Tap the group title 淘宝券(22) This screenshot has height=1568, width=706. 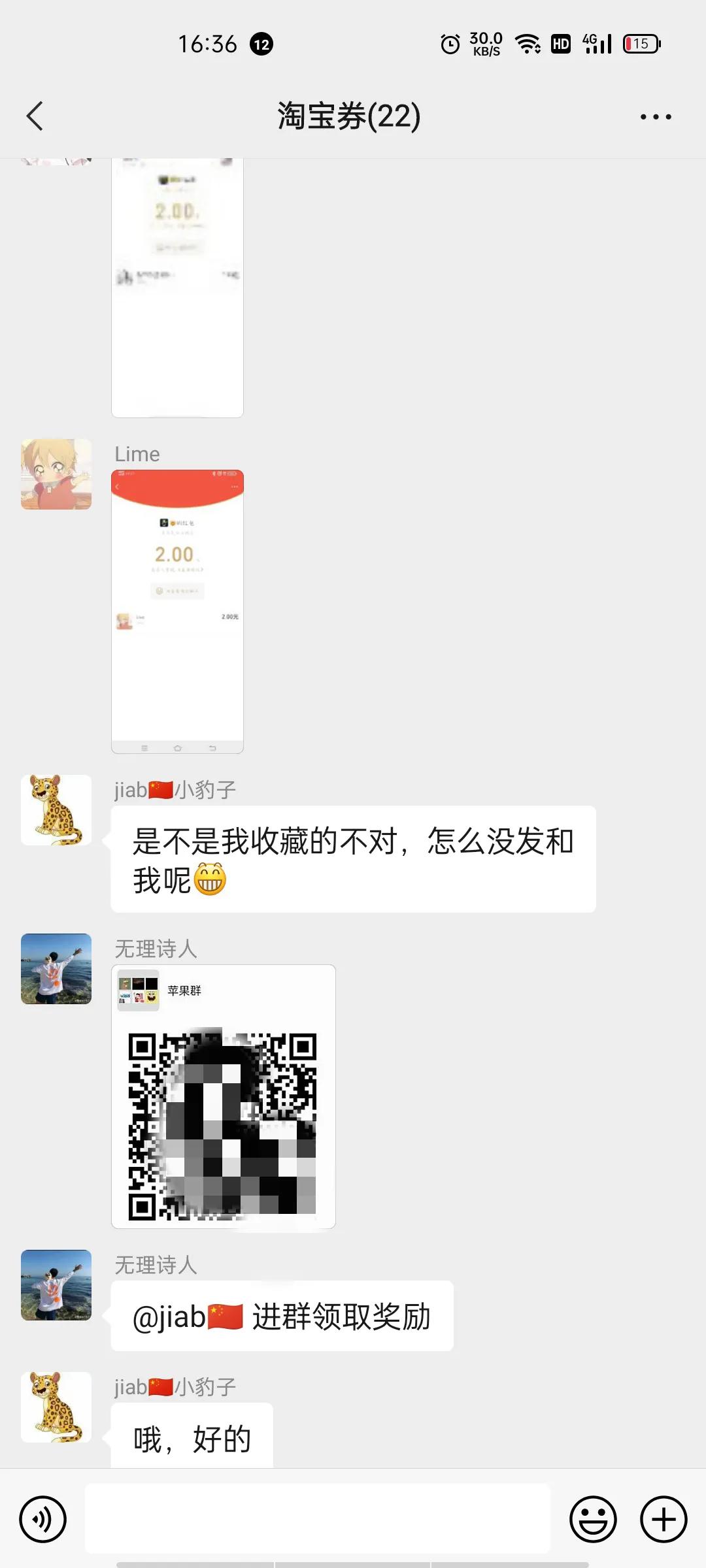pyautogui.click(x=348, y=115)
